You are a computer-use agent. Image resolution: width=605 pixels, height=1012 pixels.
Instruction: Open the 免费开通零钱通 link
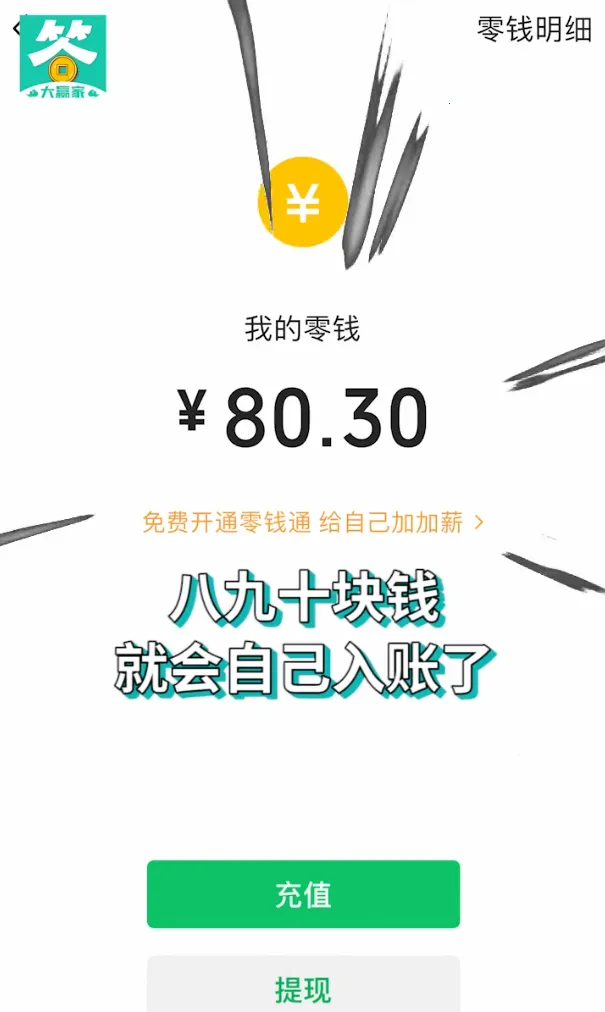[312, 522]
